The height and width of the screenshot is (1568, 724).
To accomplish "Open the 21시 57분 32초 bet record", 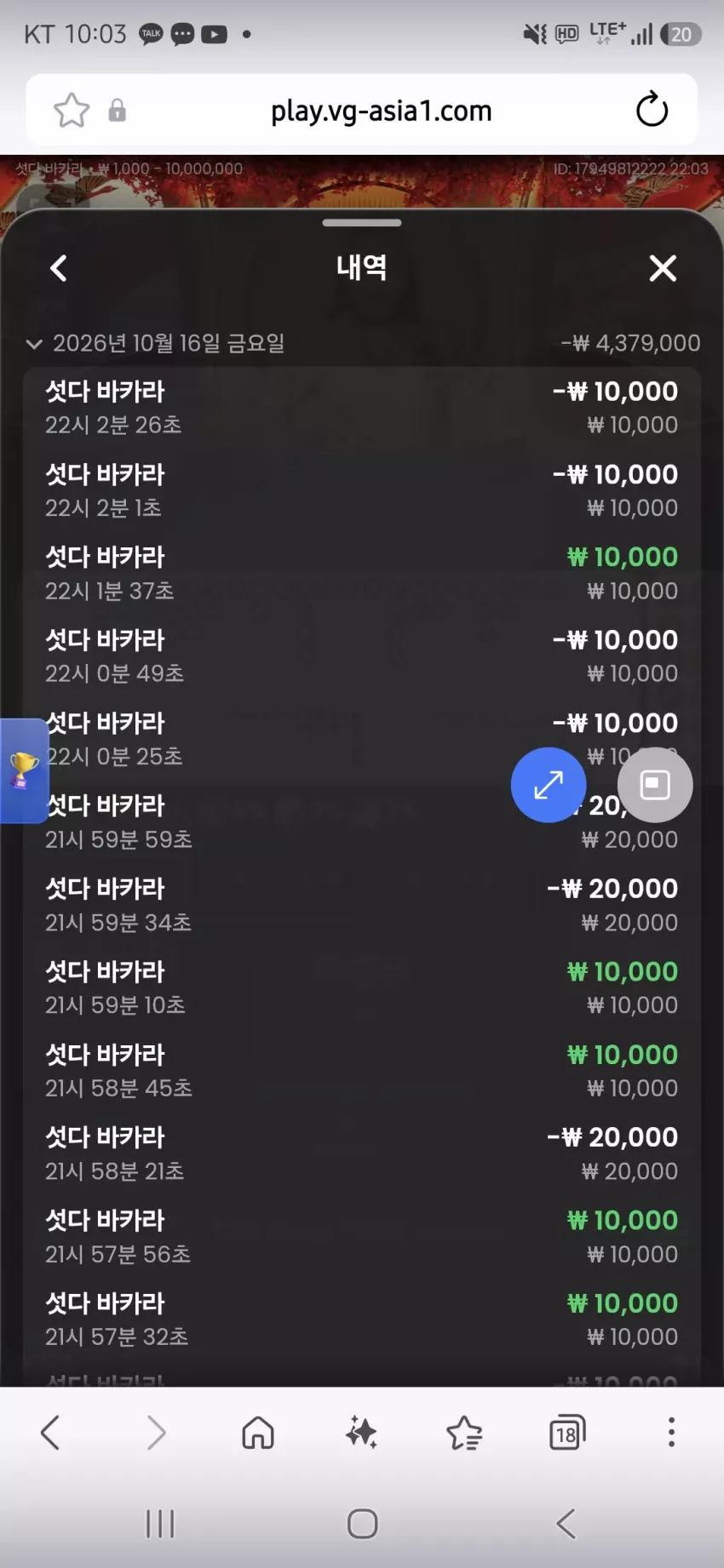I will [362, 1319].
